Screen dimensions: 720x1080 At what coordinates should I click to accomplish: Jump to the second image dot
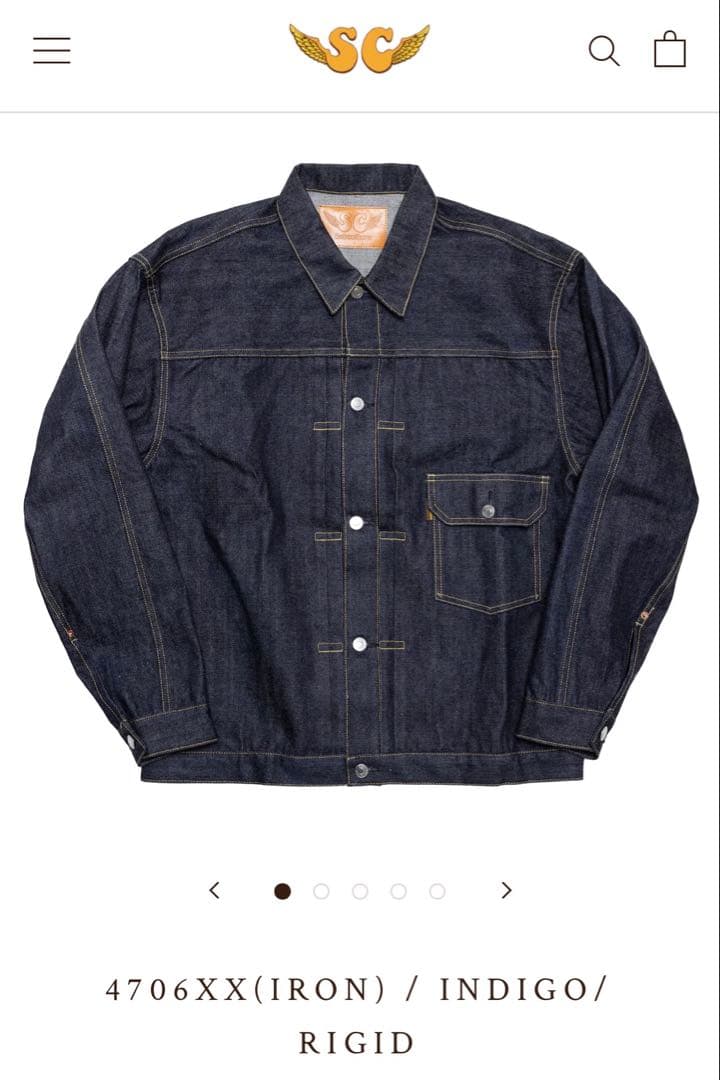click(321, 891)
